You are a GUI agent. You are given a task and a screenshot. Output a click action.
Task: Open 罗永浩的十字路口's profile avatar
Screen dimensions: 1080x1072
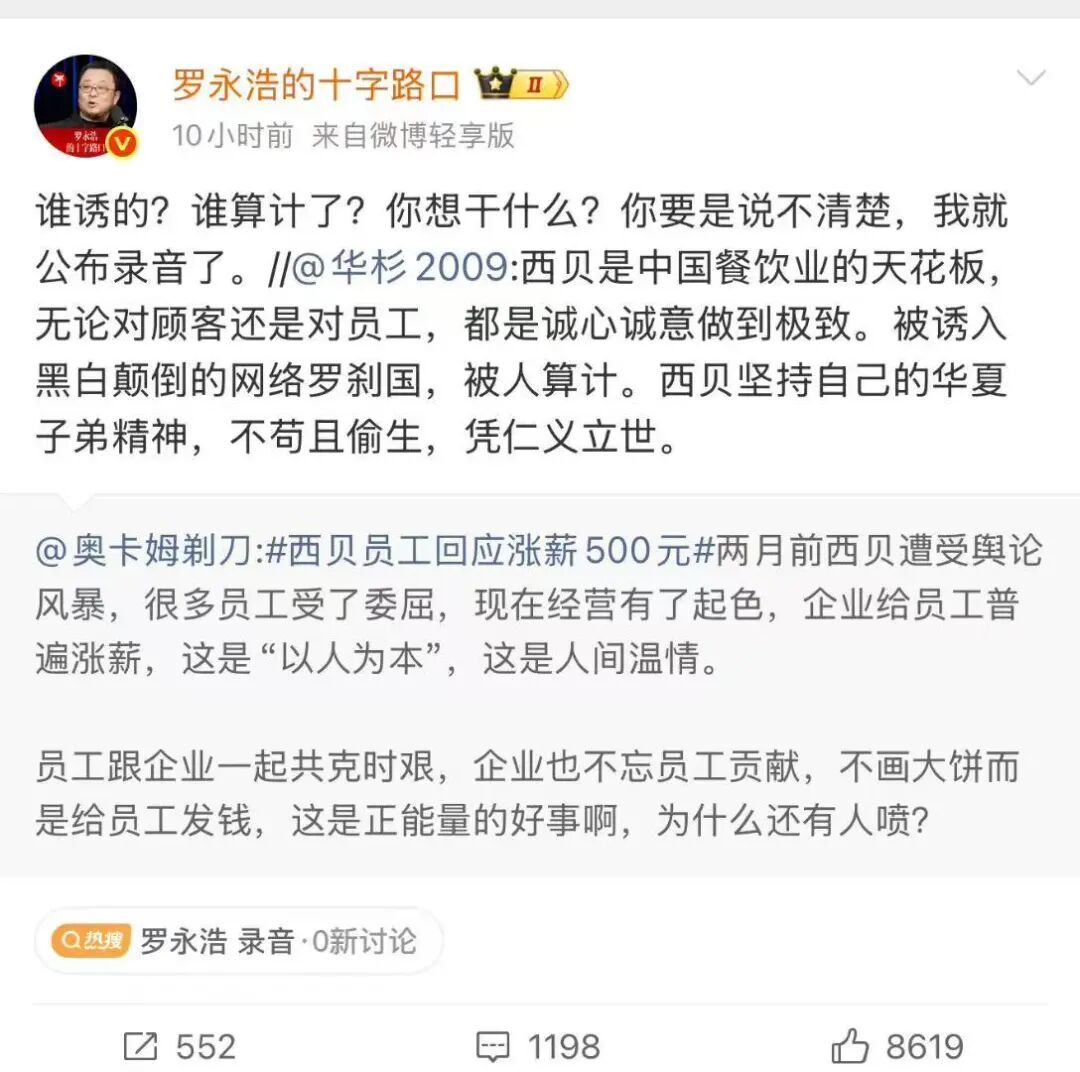click(85, 106)
